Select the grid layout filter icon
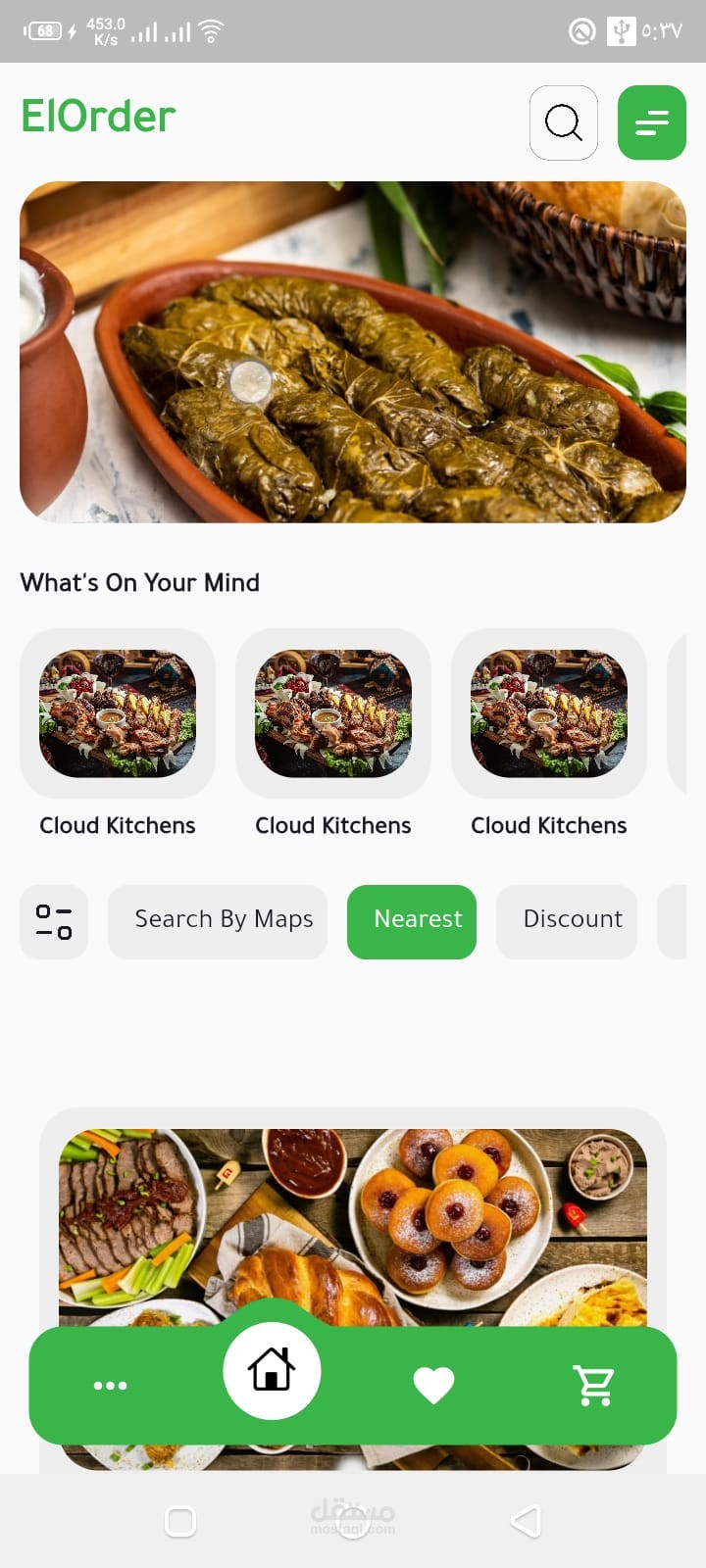706x1568 pixels. (54, 921)
